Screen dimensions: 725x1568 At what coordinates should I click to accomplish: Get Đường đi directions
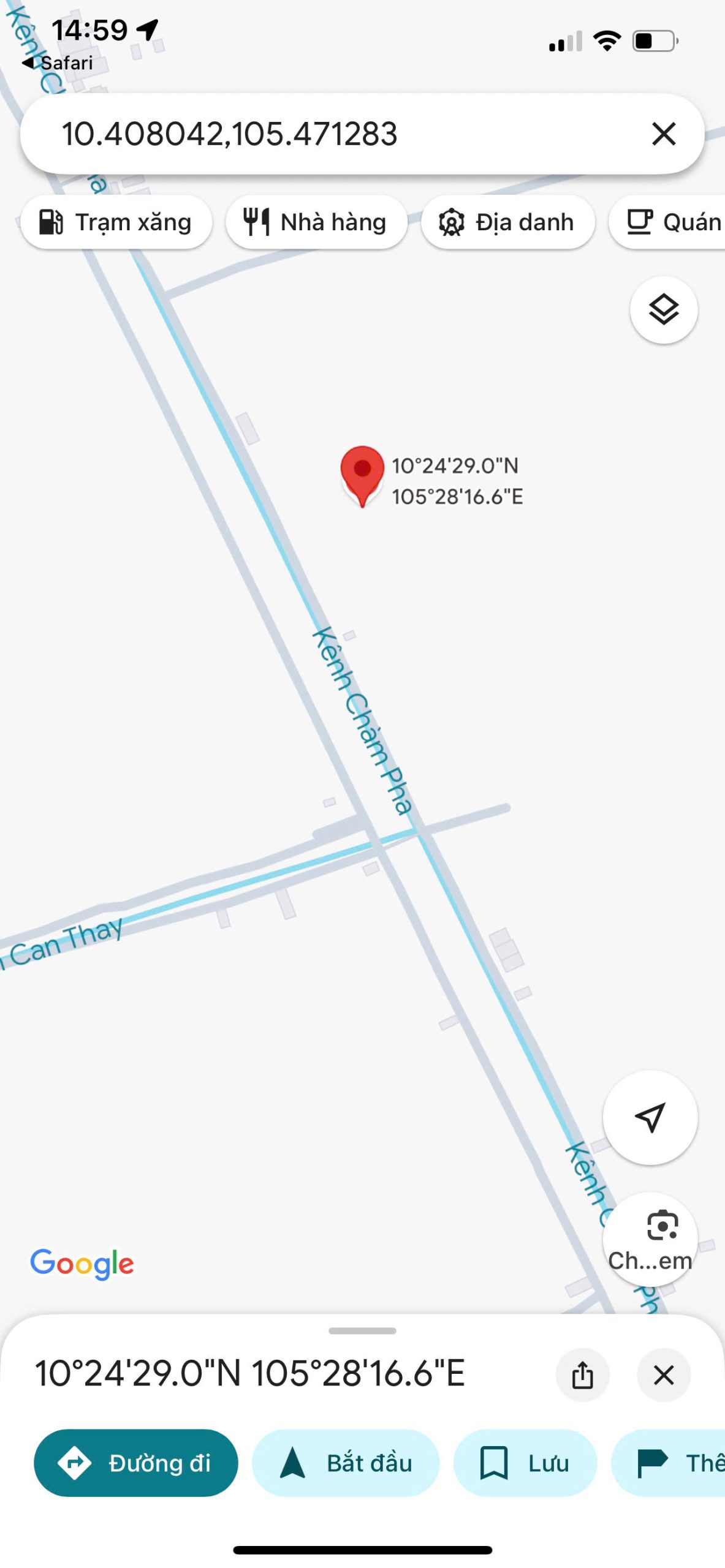(x=135, y=1463)
